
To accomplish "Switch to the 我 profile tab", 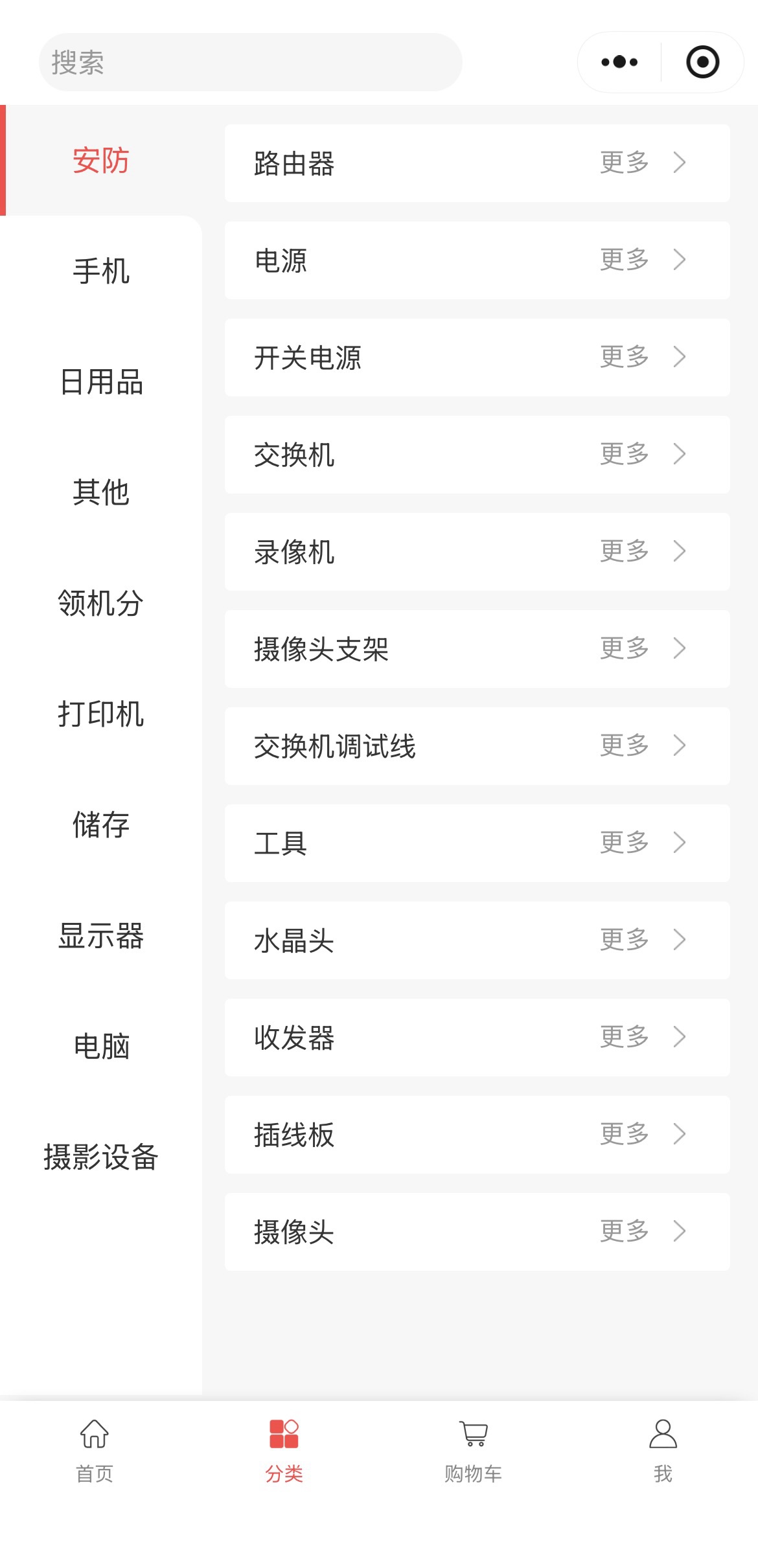I will pos(663,1451).
